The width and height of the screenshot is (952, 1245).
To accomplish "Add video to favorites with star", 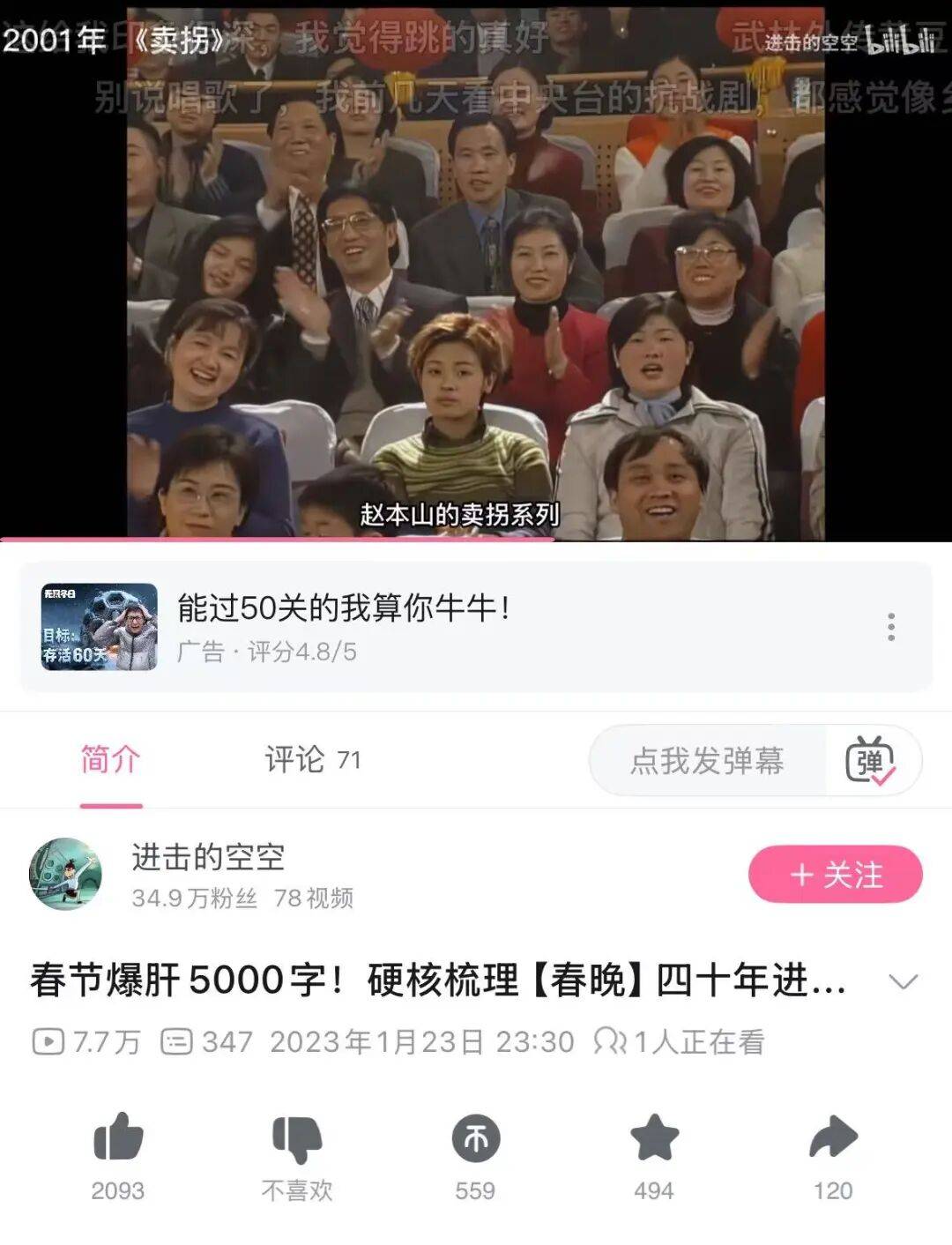I will [654, 1138].
